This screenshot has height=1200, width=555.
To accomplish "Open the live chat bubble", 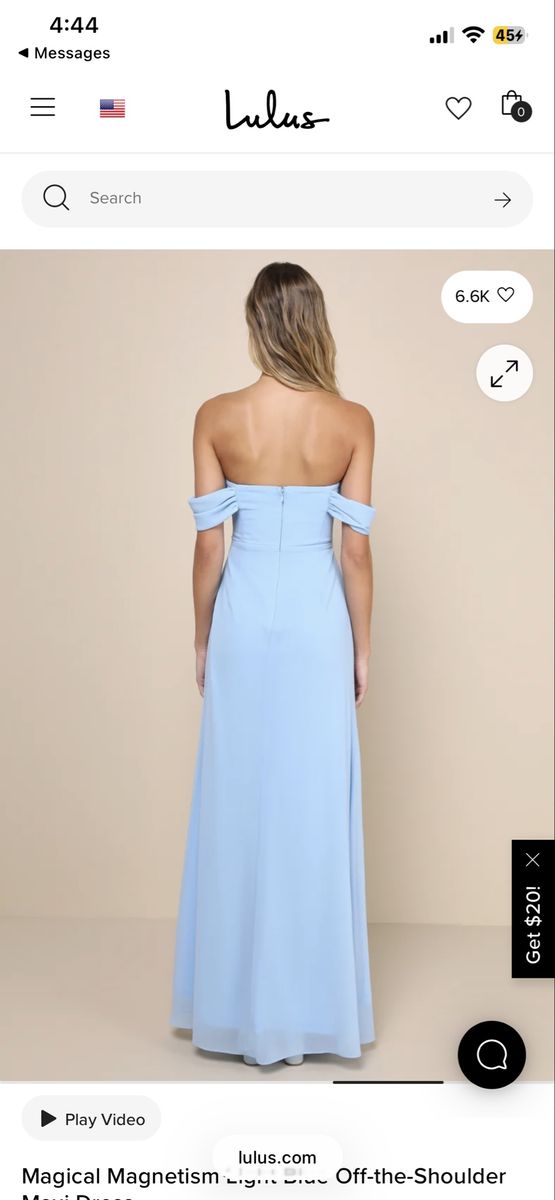I will click(492, 1055).
